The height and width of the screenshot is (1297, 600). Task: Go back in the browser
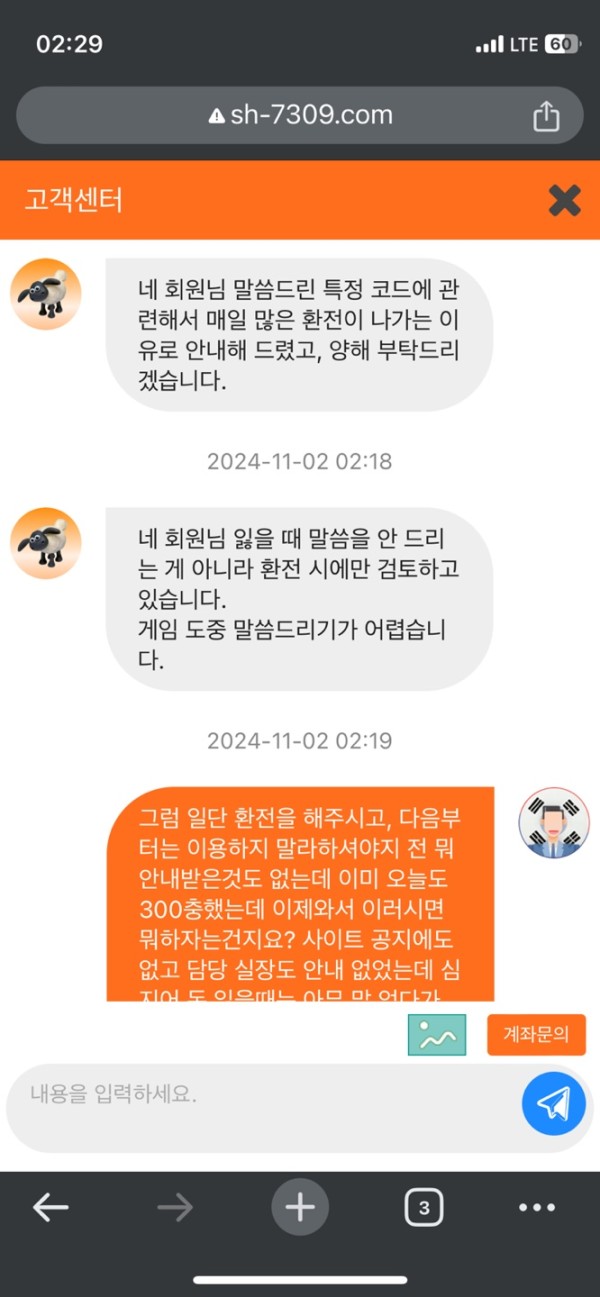coord(51,1208)
